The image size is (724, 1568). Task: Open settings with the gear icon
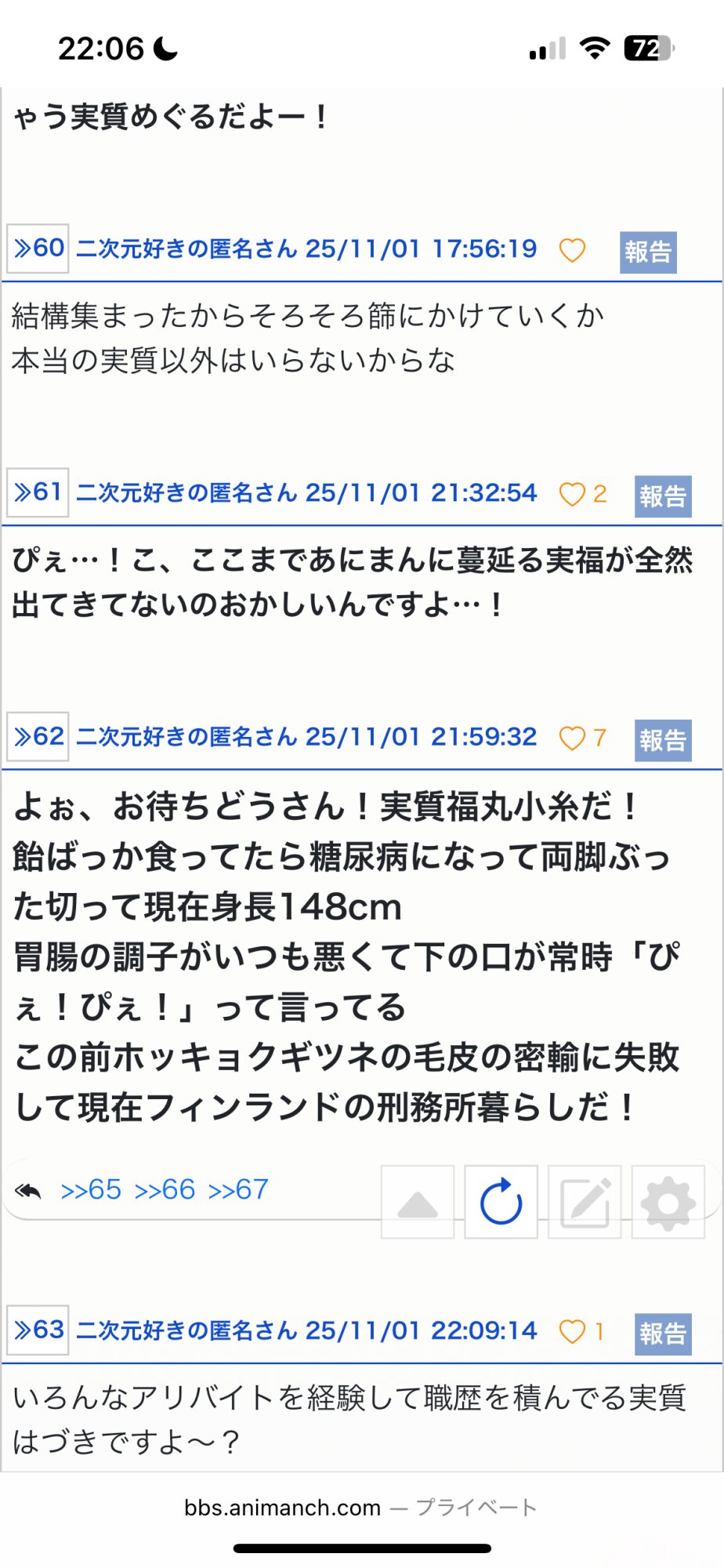(x=668, y=1202)
